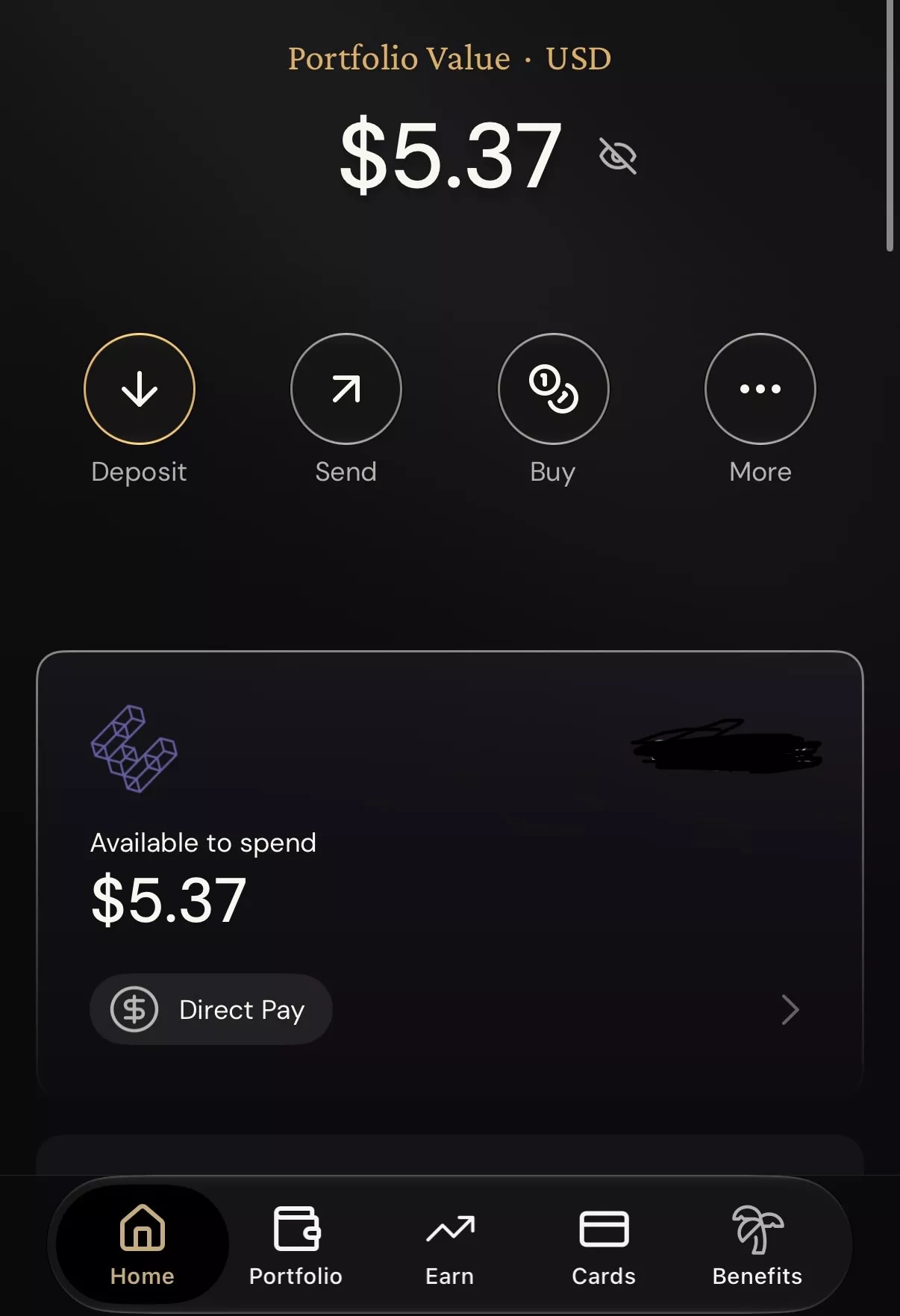Open the More options button
The height and width of the screenshot is (1316, 900).
click(x=760, y=389)
